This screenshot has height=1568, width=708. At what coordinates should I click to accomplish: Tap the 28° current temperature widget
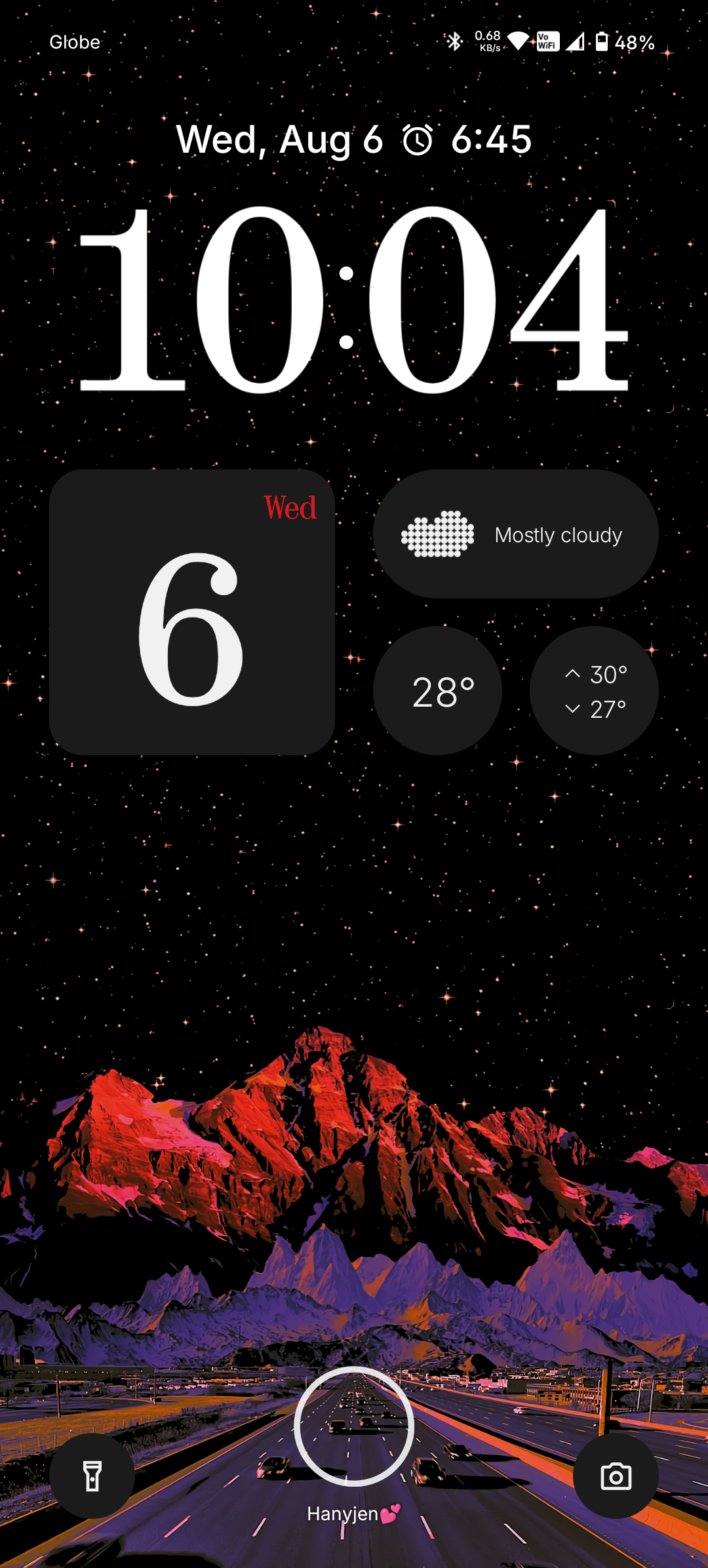point(437,691)
